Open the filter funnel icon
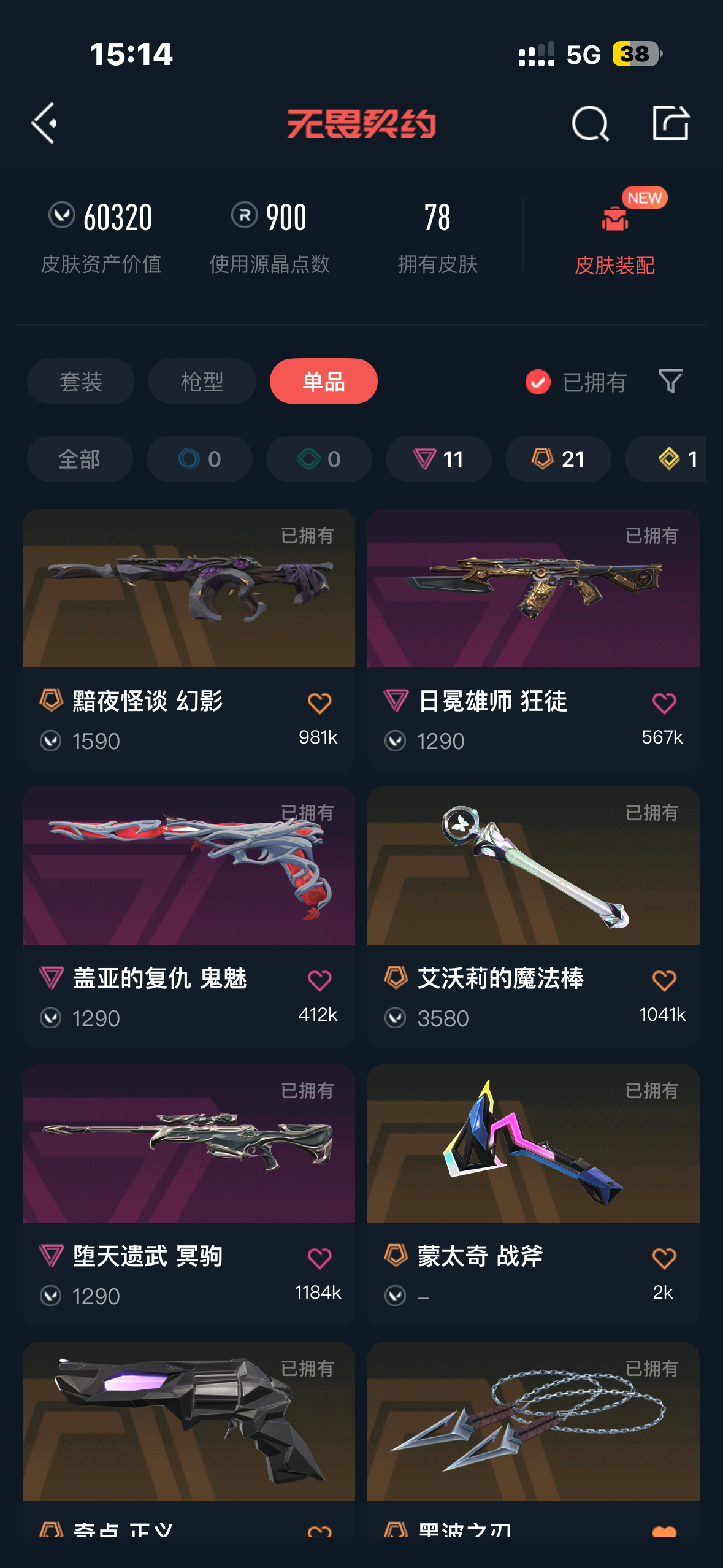The height and width of the screenshot is (1568, 723). (670, 382)
